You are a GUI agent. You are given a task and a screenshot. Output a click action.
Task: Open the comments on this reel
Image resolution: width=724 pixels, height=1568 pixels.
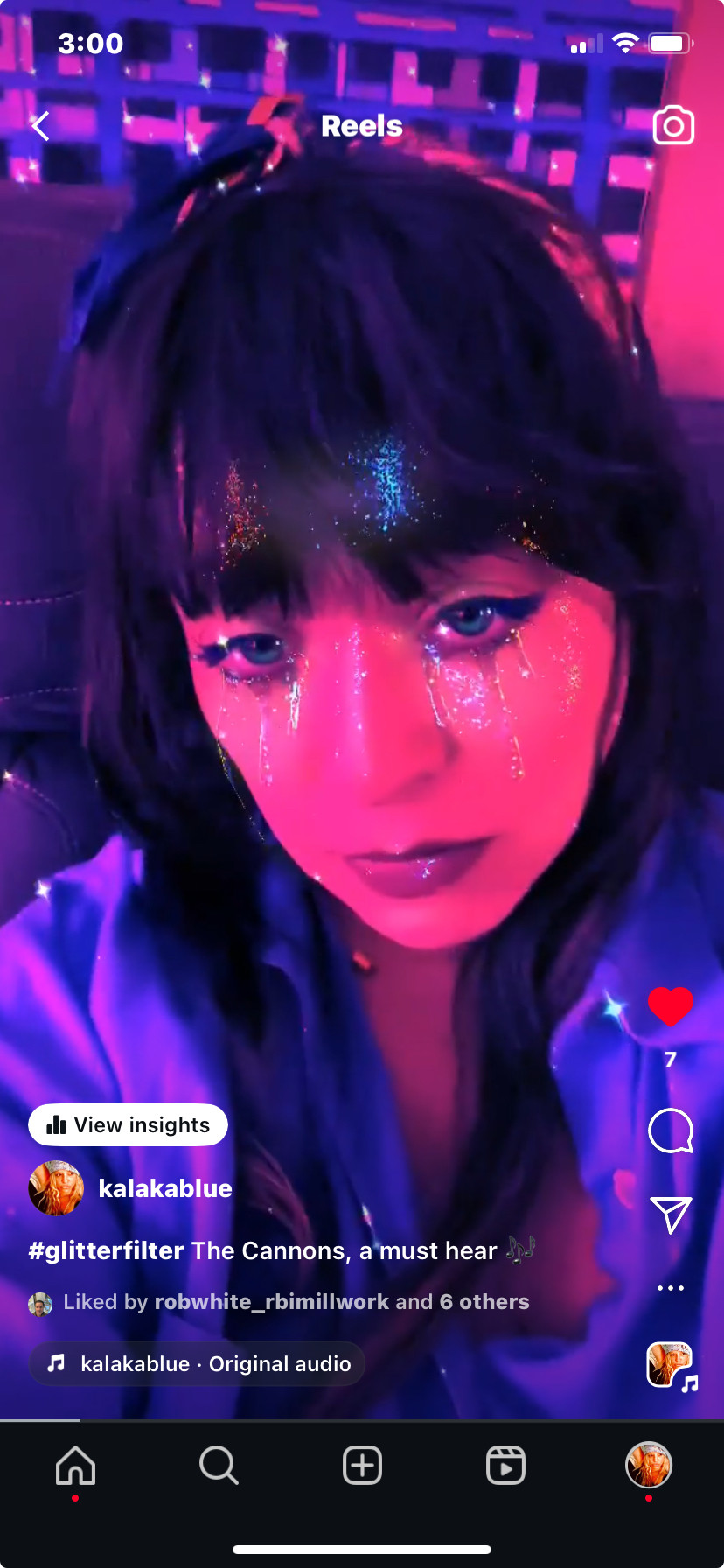pos(671,1130)
